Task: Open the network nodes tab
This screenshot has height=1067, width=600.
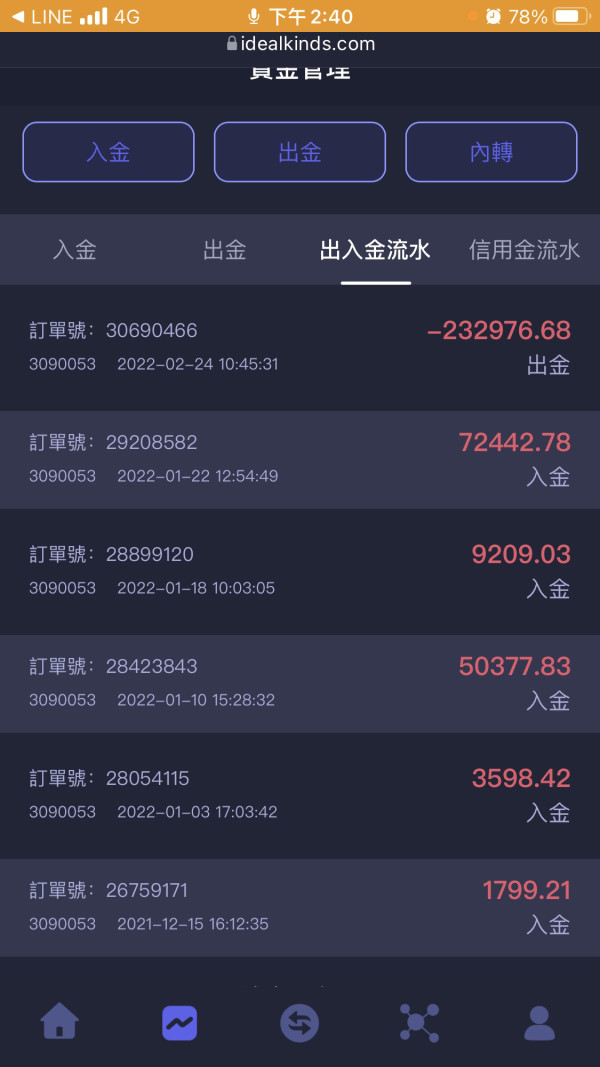Action: pyautogui.click(x=419, y=1023)
